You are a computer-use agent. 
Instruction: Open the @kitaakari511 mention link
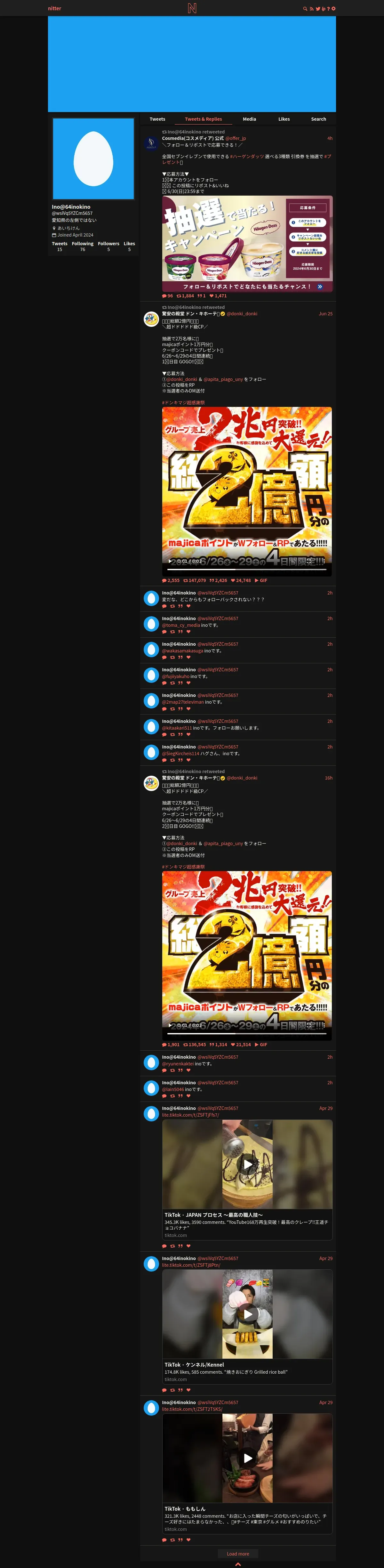177,727
